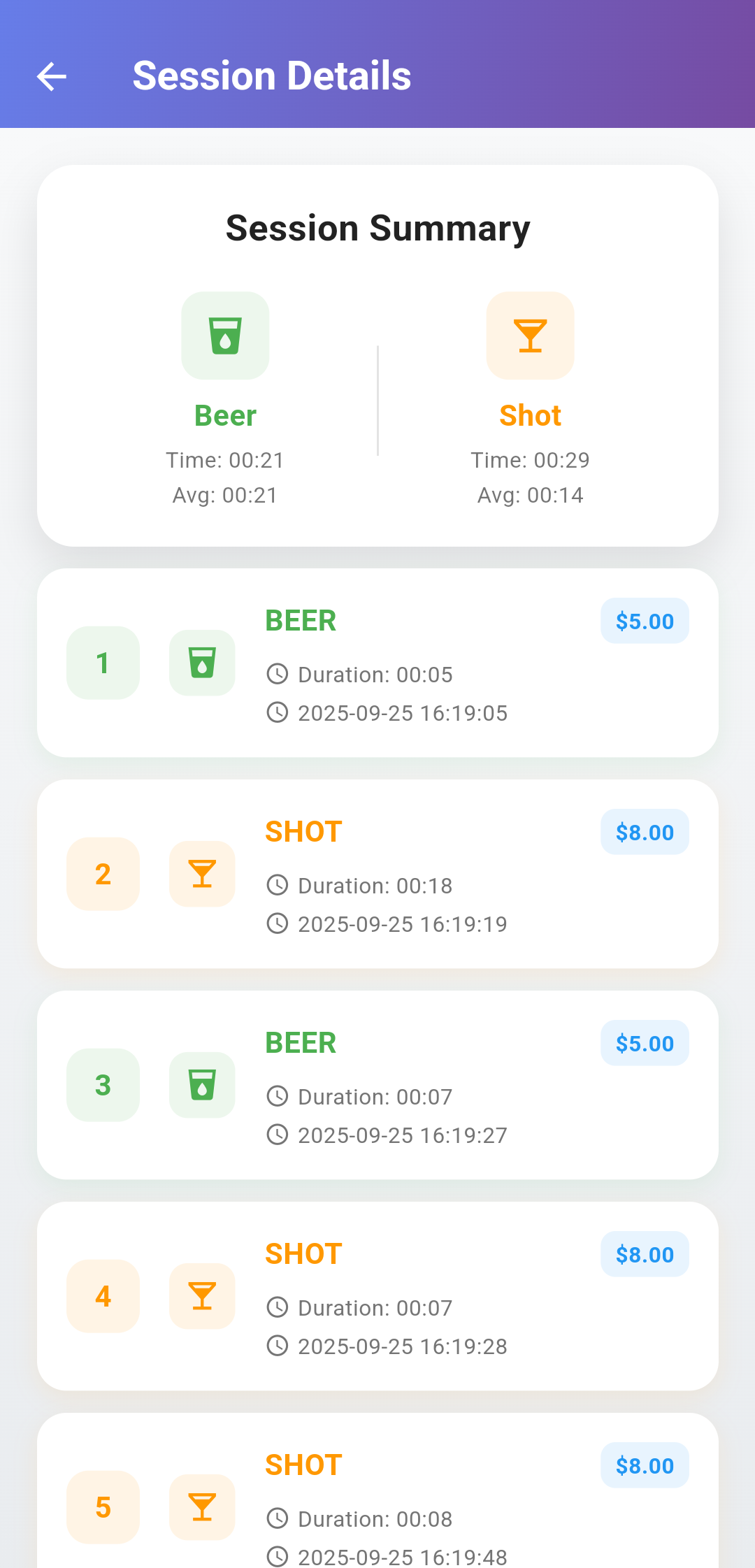Click the $8.00 price badge on entry 2
Image resolution: width=755 pixels, height=1568 pixels.
point(645,832)
